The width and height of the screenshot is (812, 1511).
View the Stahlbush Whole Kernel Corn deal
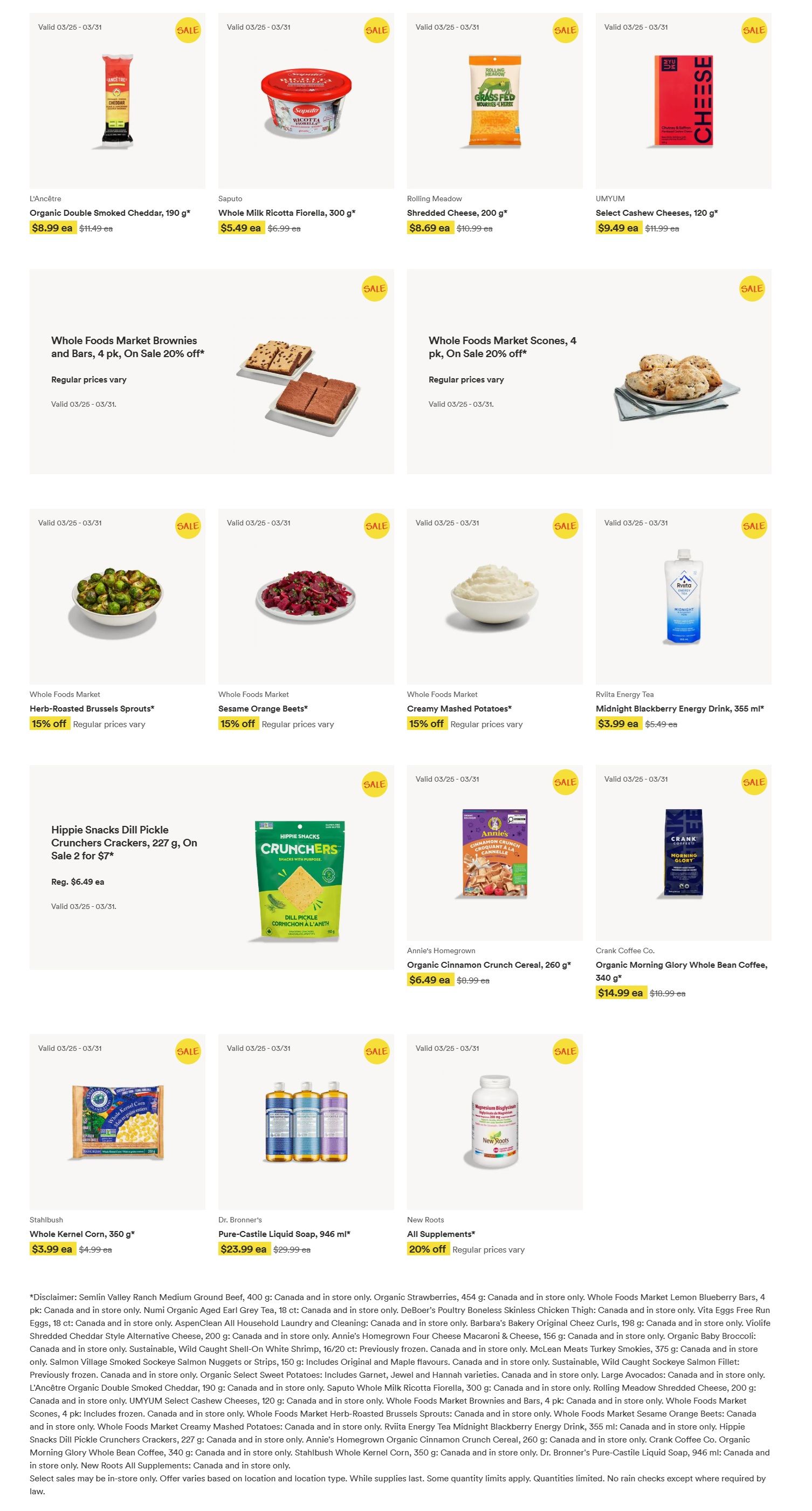[117, 1122]
